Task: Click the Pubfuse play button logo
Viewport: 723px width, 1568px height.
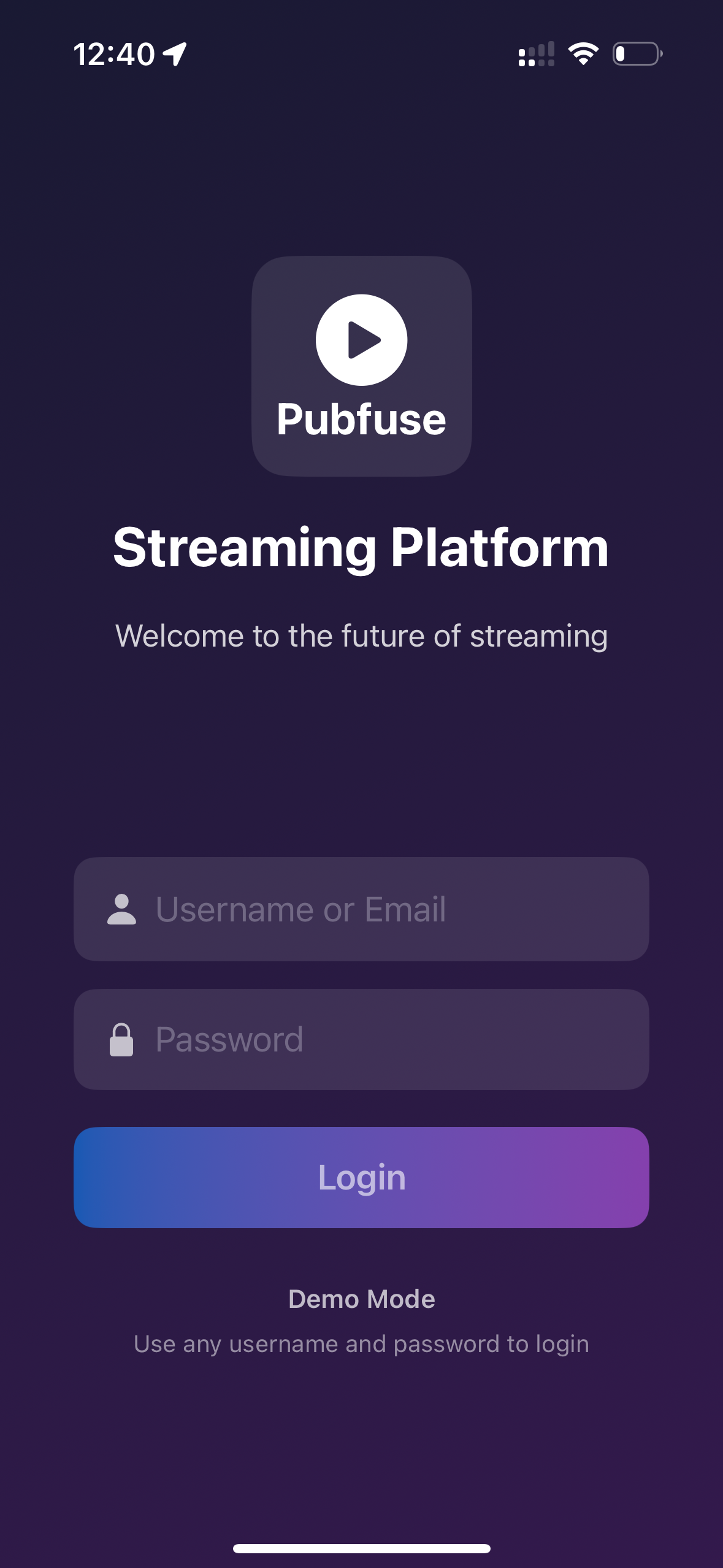Action: (x=361, y=340)
